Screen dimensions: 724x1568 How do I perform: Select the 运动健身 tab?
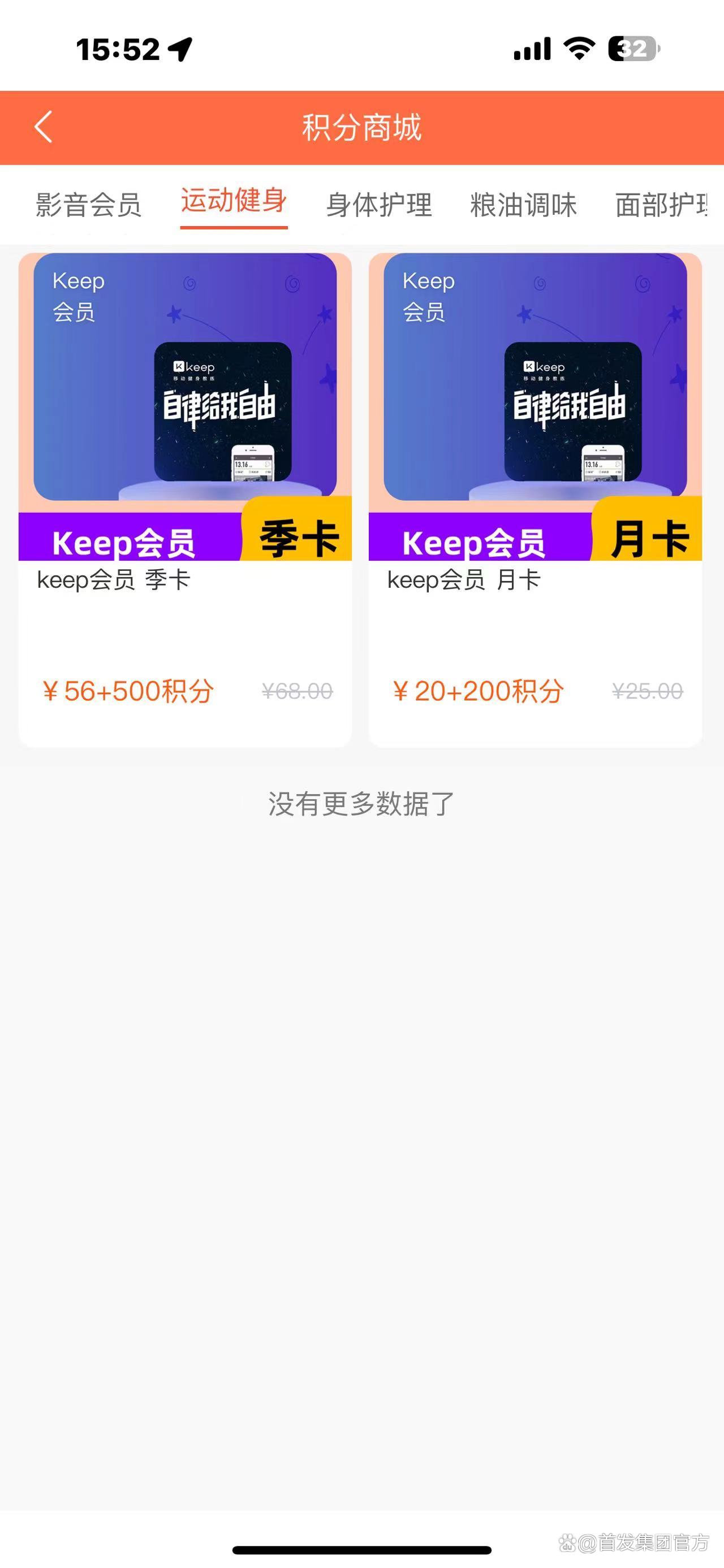(234, 201)
